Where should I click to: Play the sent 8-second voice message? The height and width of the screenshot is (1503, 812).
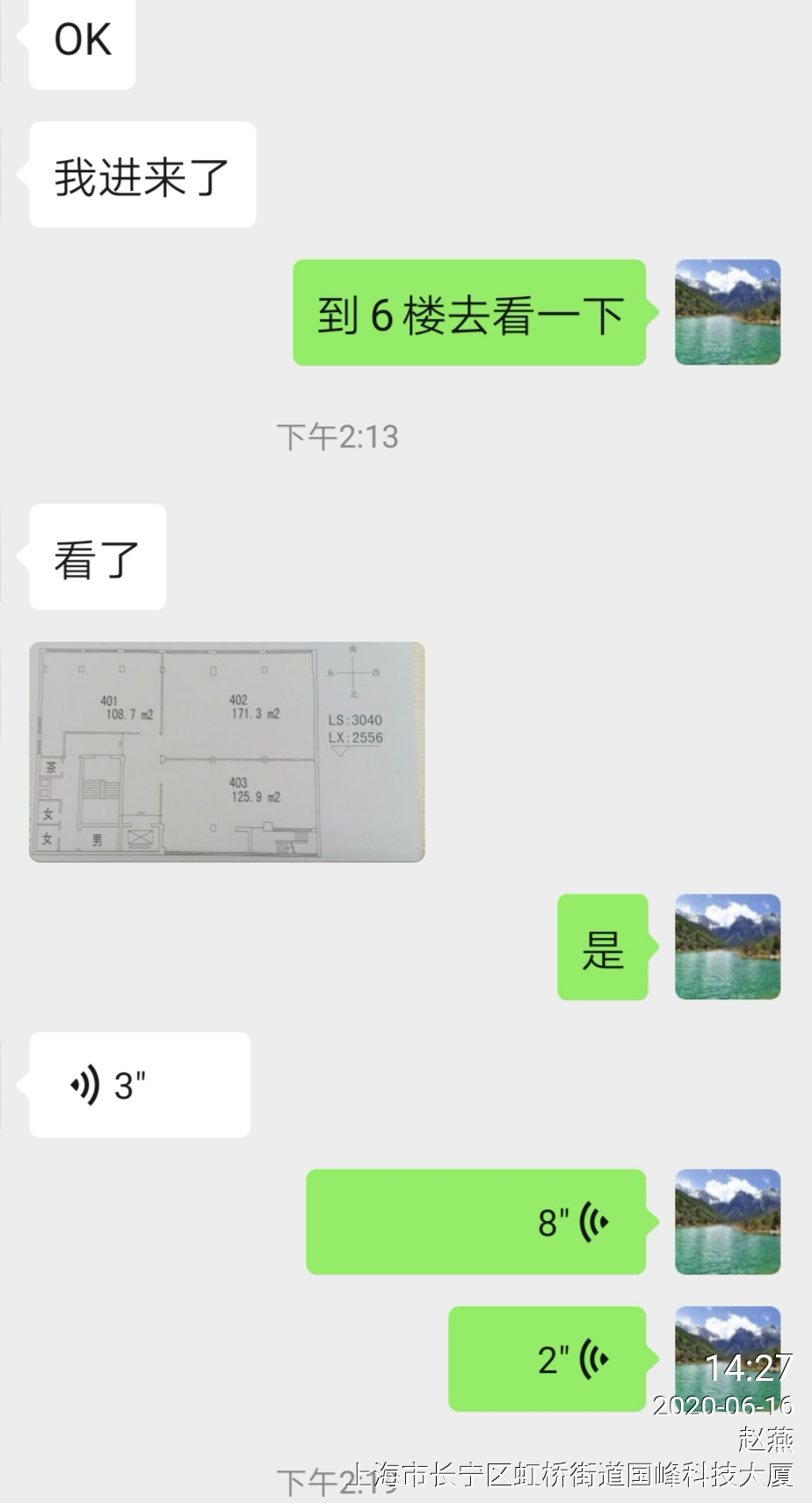coord(475,1221)
